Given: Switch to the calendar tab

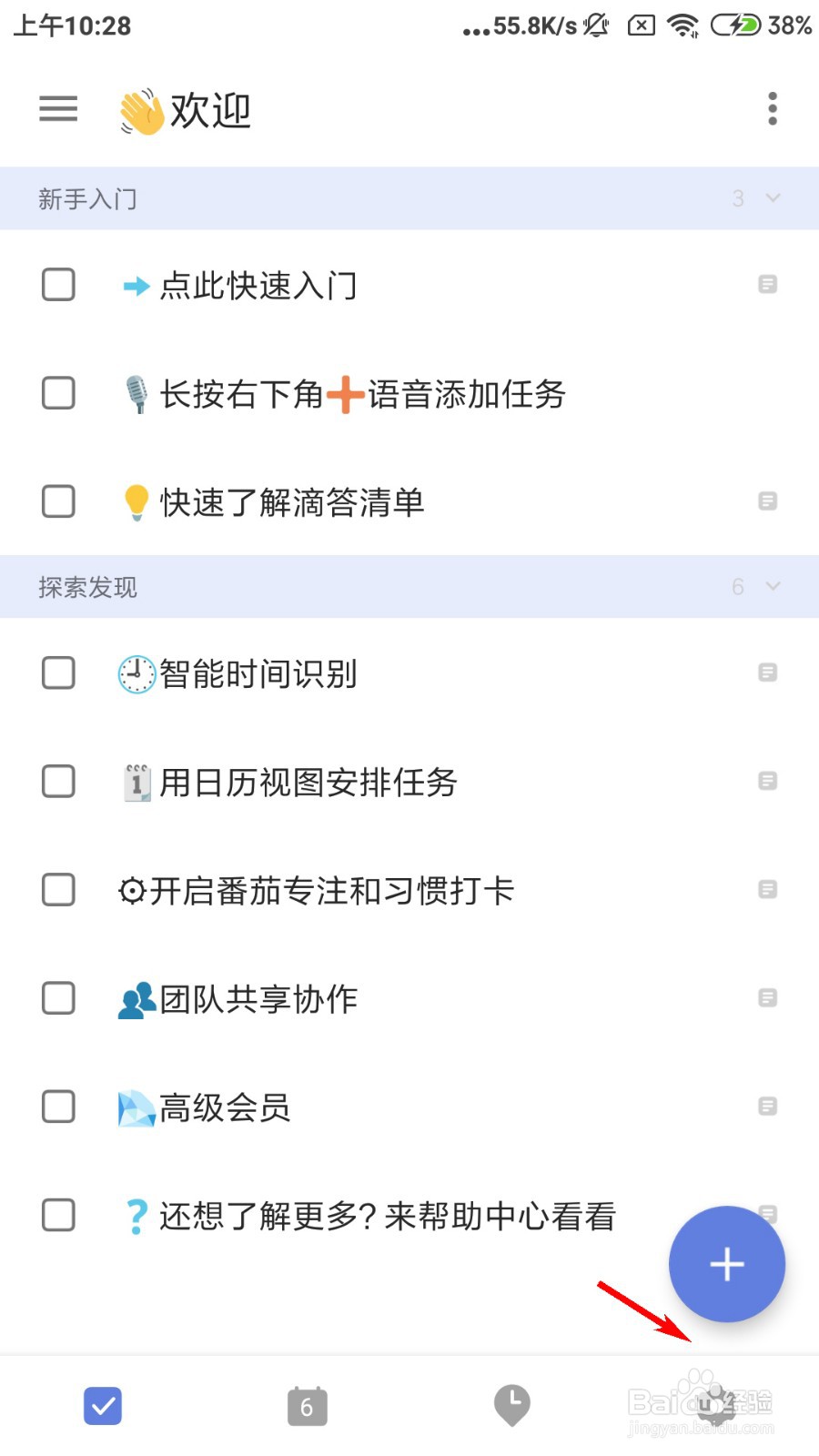Looking at the screenshot, I should (x=307, y=1406).
